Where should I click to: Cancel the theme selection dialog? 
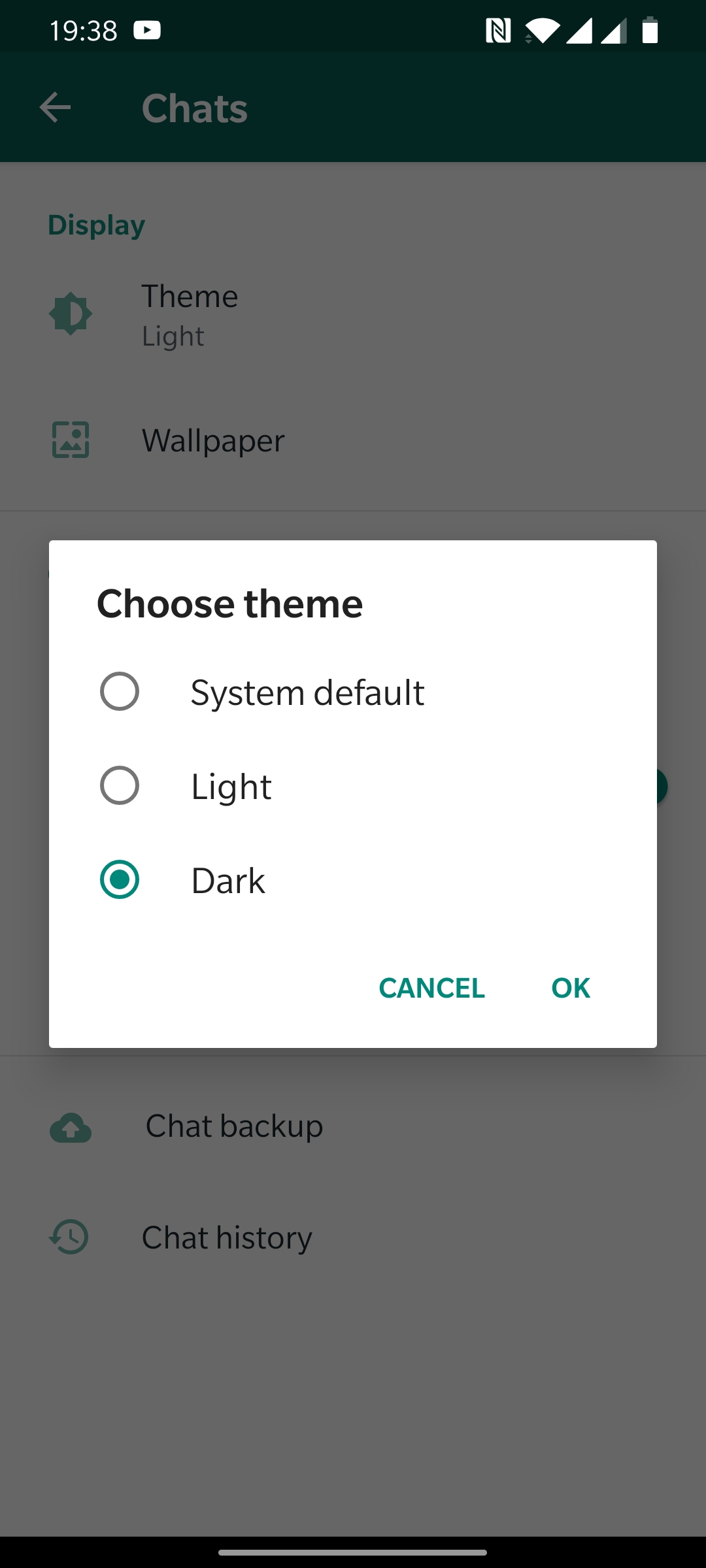(x=431, y=988)
